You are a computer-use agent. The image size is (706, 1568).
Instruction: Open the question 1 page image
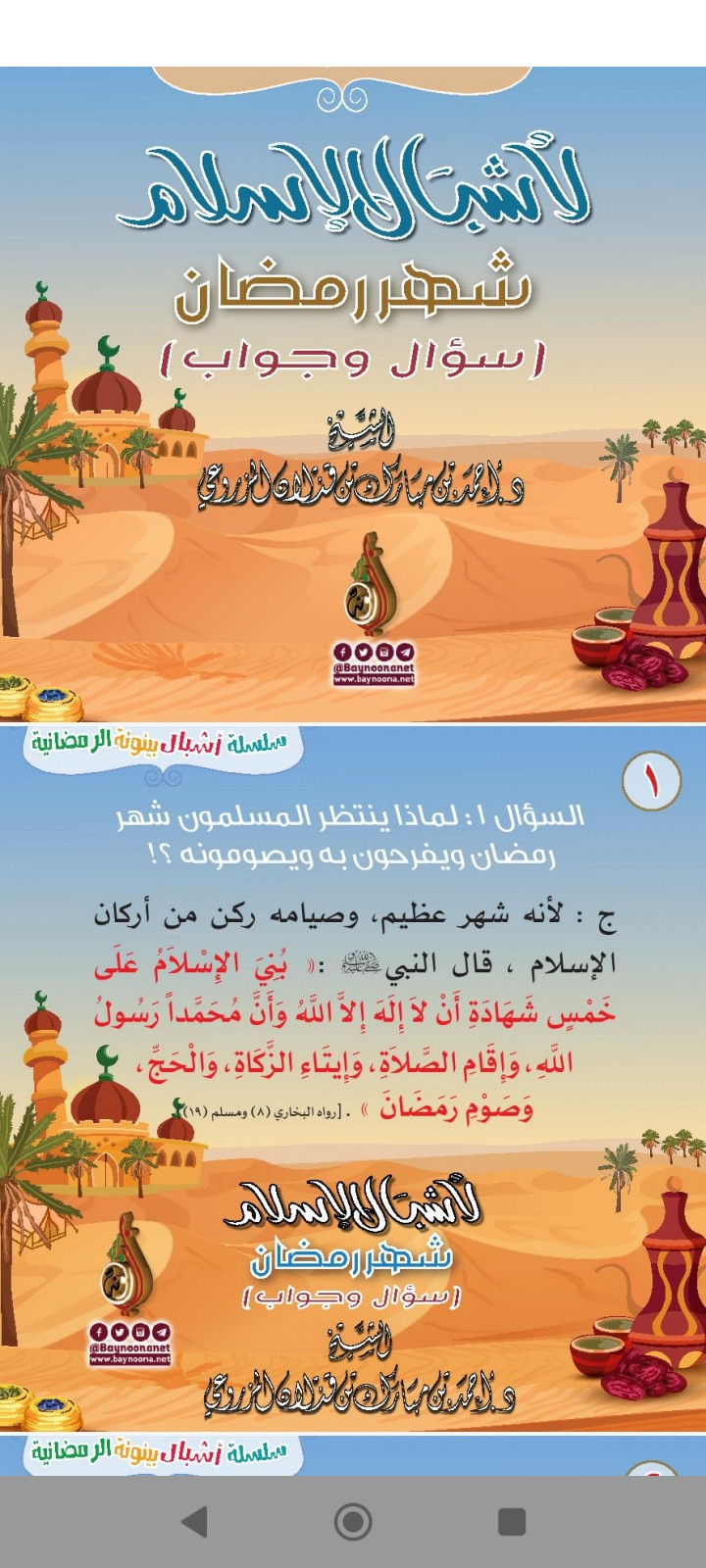(353, 1078)
